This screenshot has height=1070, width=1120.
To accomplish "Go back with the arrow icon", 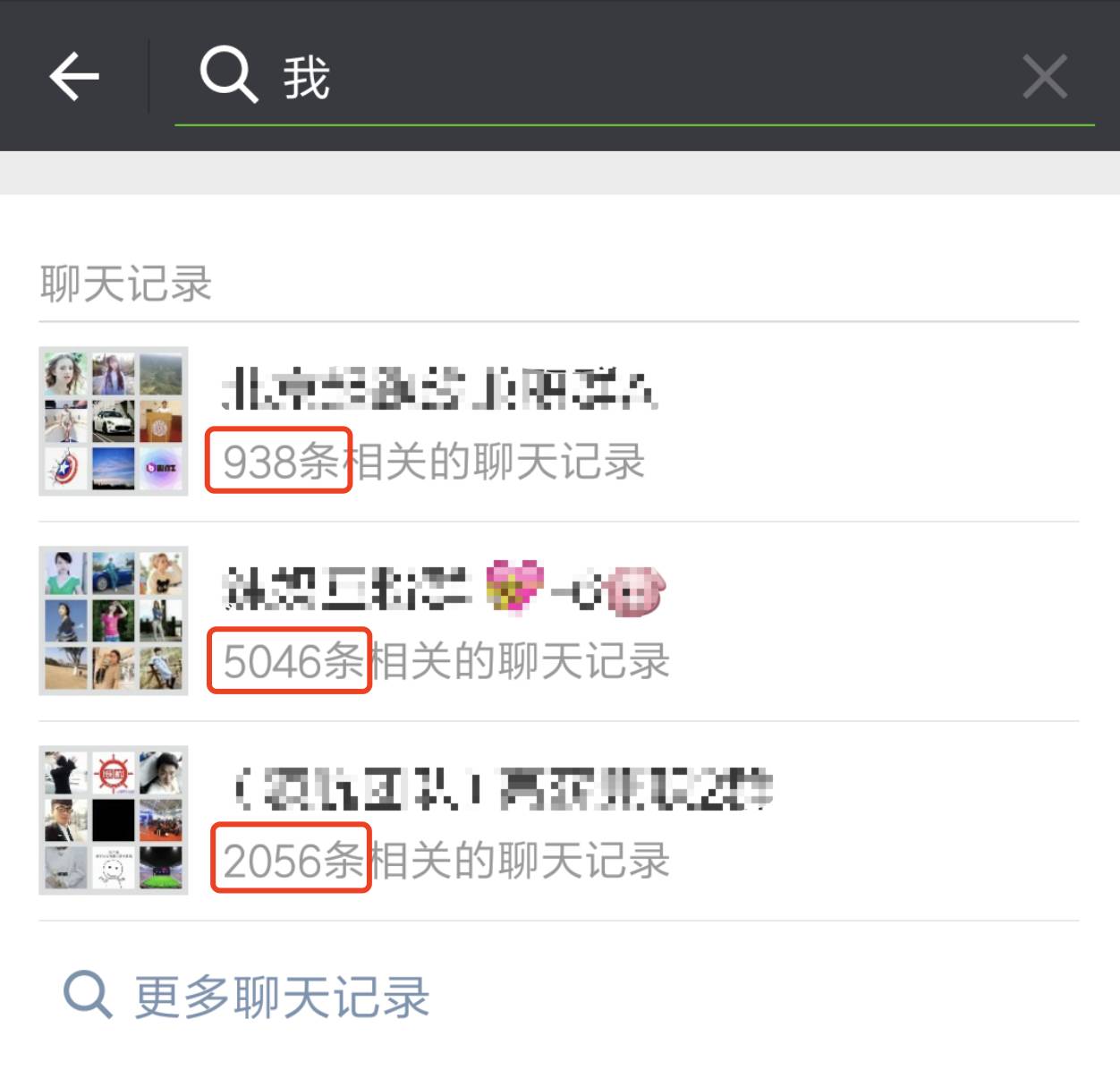I will 74,76.
